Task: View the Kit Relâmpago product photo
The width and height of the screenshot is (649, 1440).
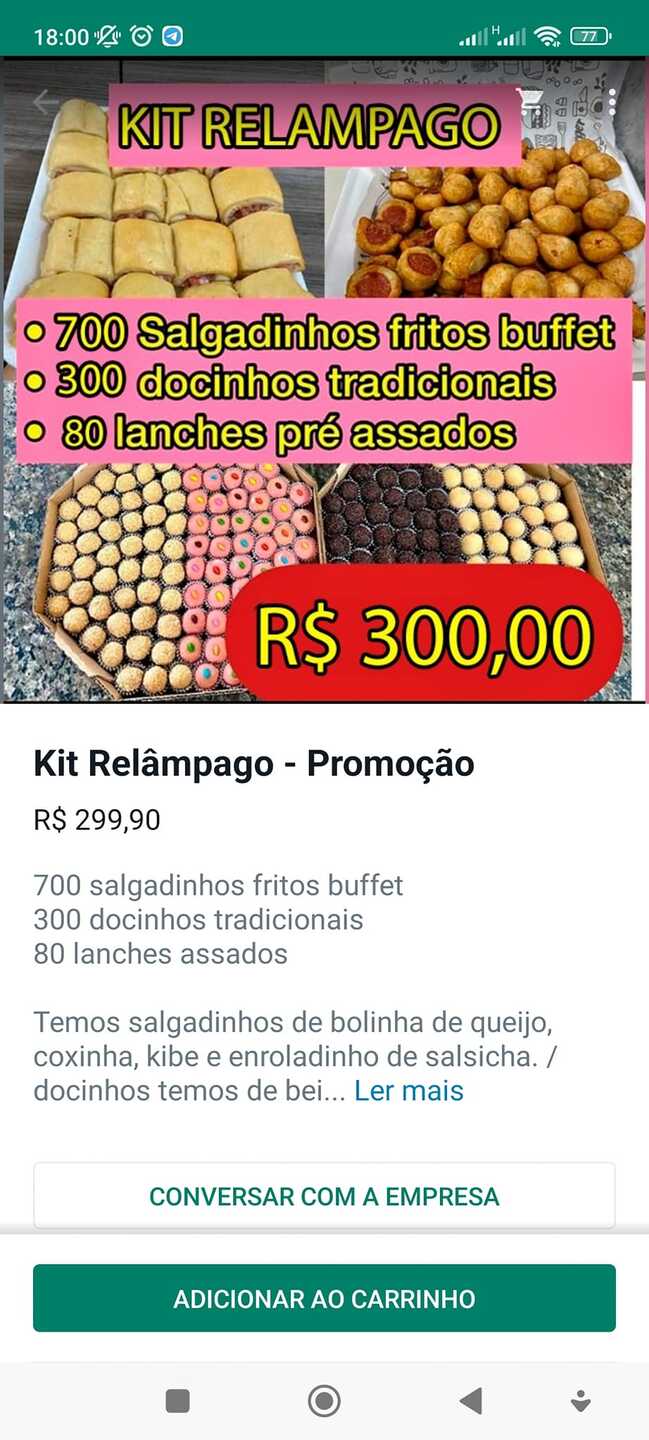Action: click(324, 380)
